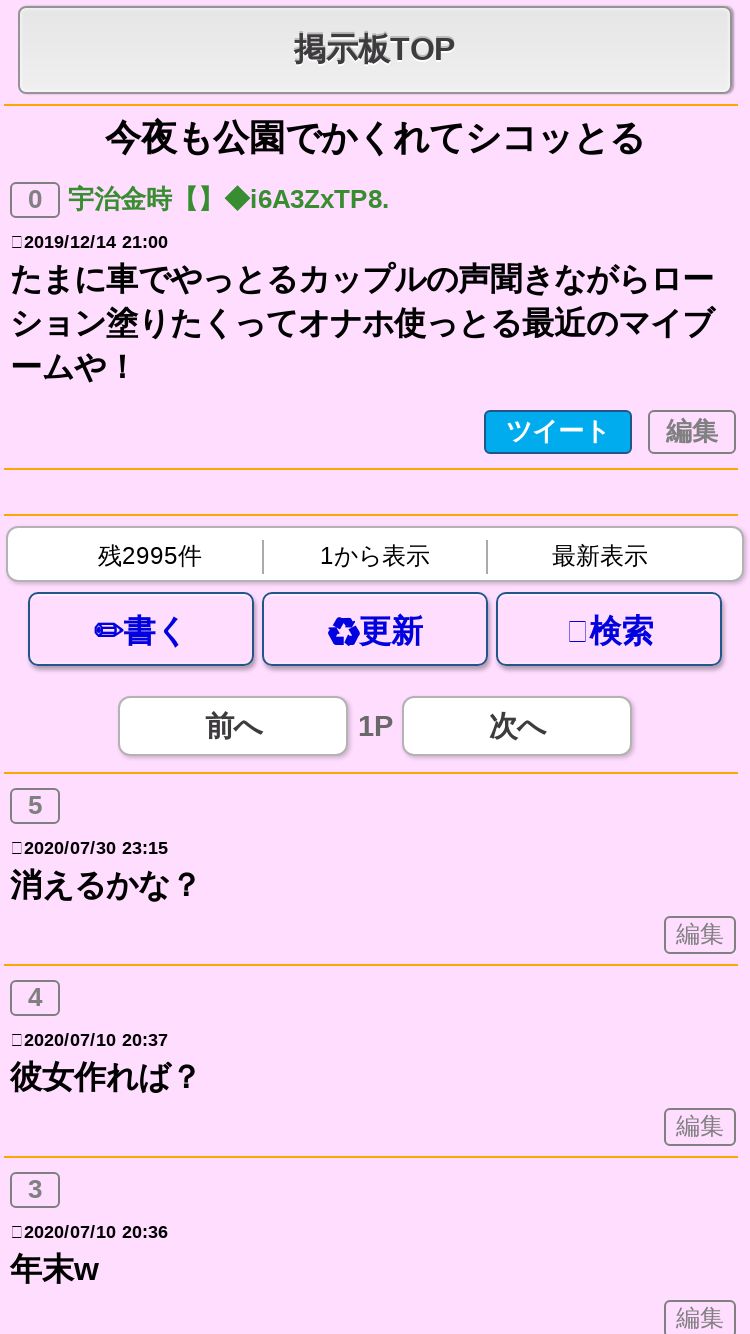Open 検索 to search the thread
Viewport: 750px width, 1334px height.
[609, 629]
